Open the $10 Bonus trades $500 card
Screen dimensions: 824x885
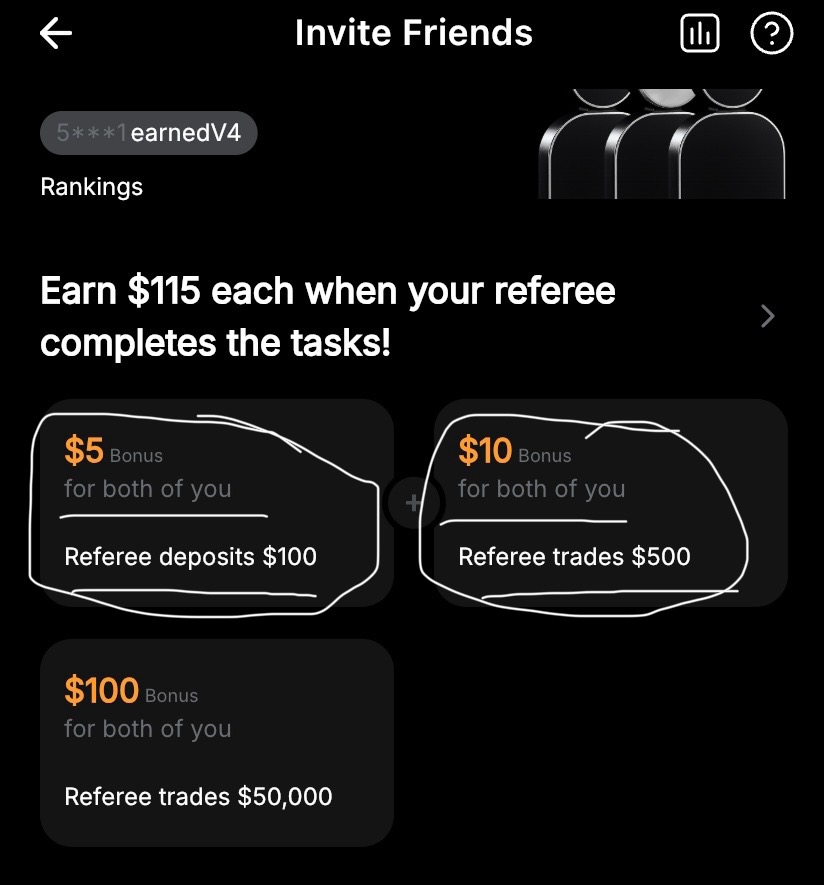pyautogui.click(x=610, y=503)
